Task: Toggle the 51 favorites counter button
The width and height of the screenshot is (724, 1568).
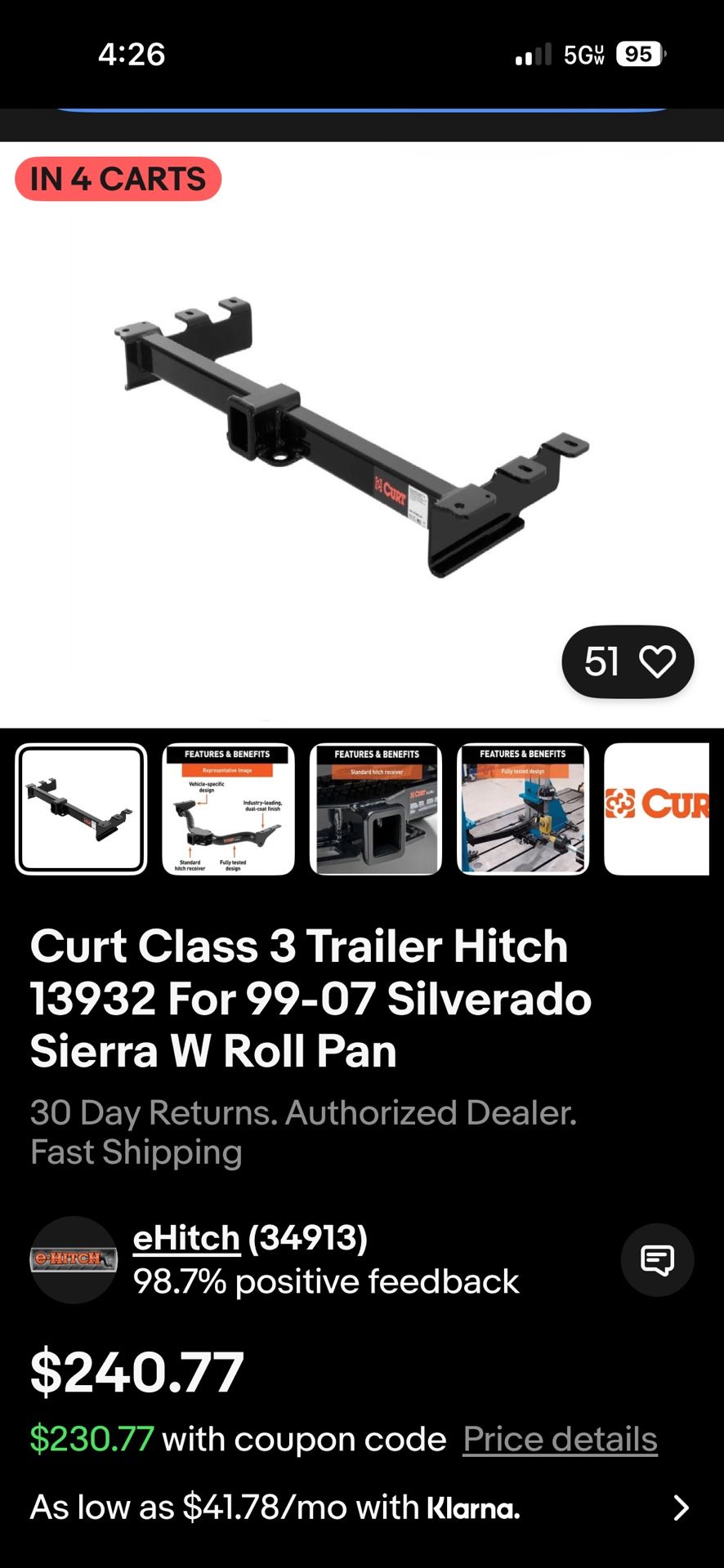Action: point(628,662)
